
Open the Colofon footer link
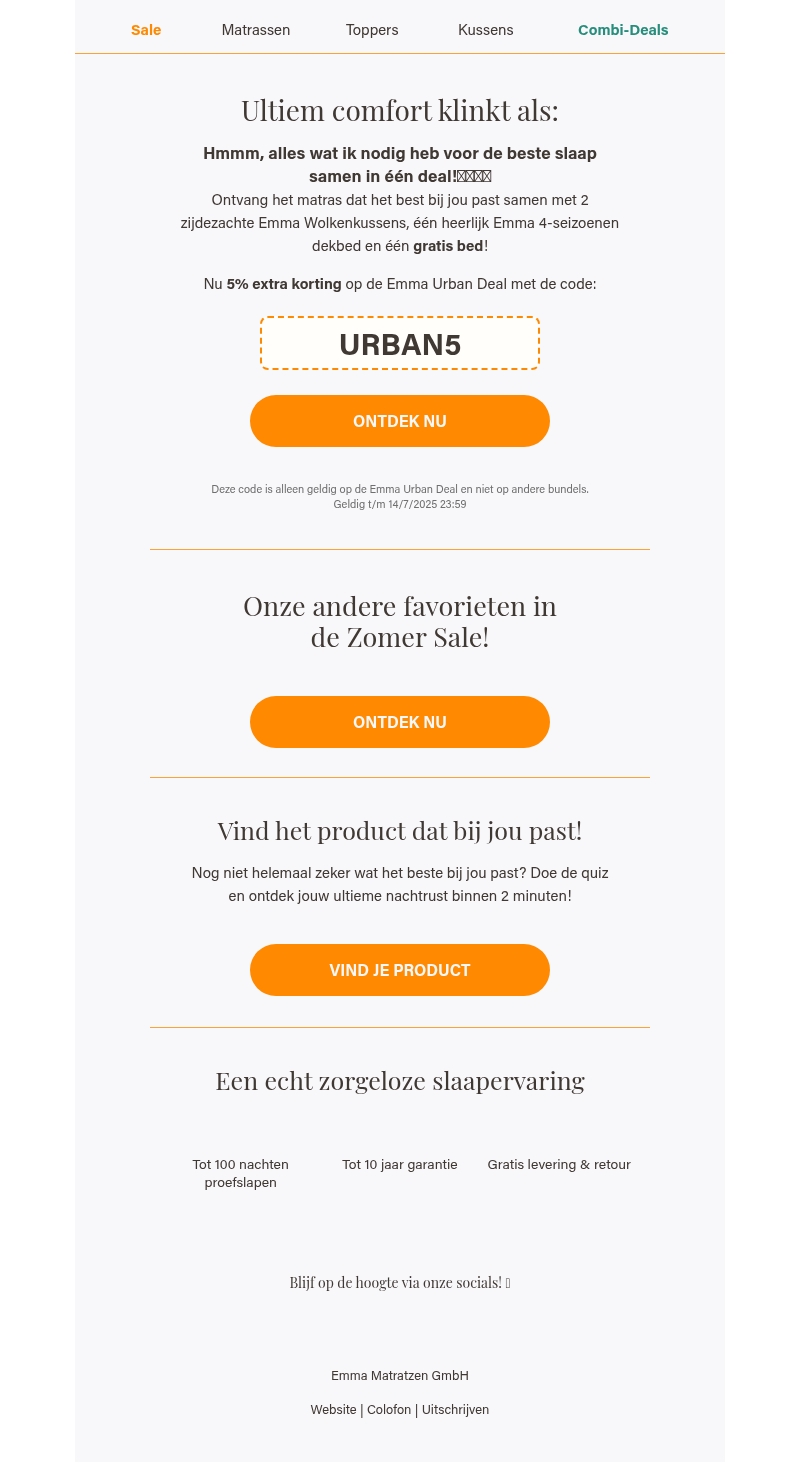tap(389, 1409)
